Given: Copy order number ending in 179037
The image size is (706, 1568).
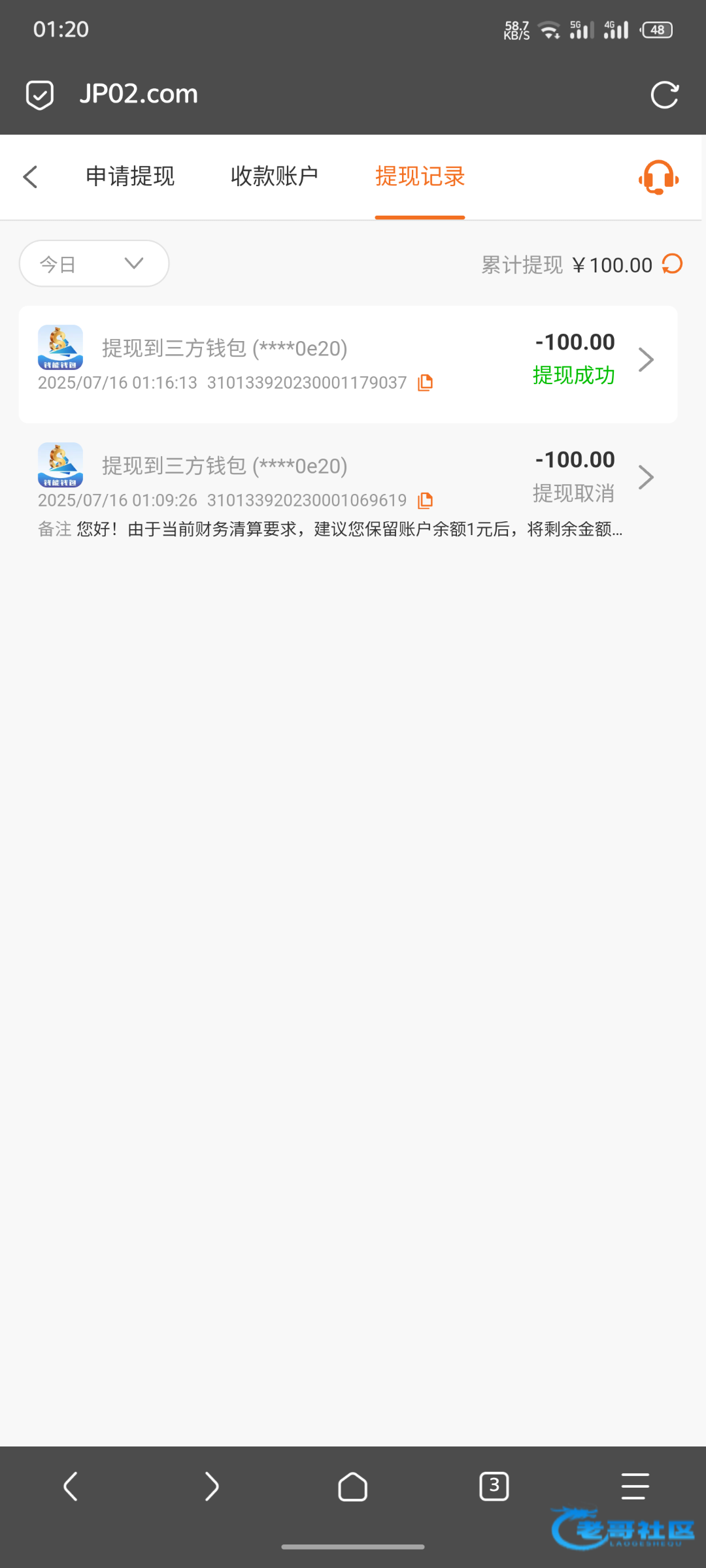Looking at the screenshot, I should pos(426,383).
